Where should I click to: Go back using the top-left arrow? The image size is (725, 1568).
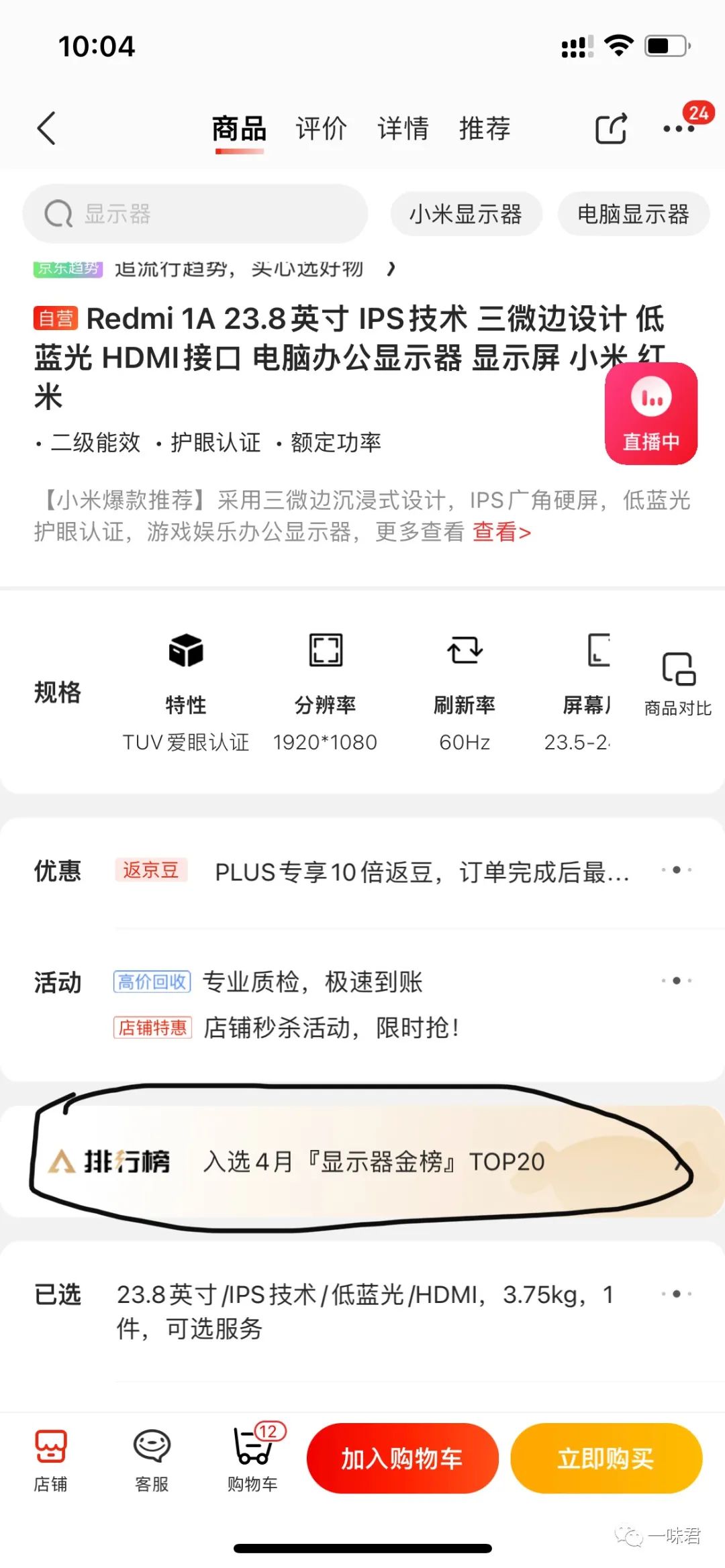point(46,128)
